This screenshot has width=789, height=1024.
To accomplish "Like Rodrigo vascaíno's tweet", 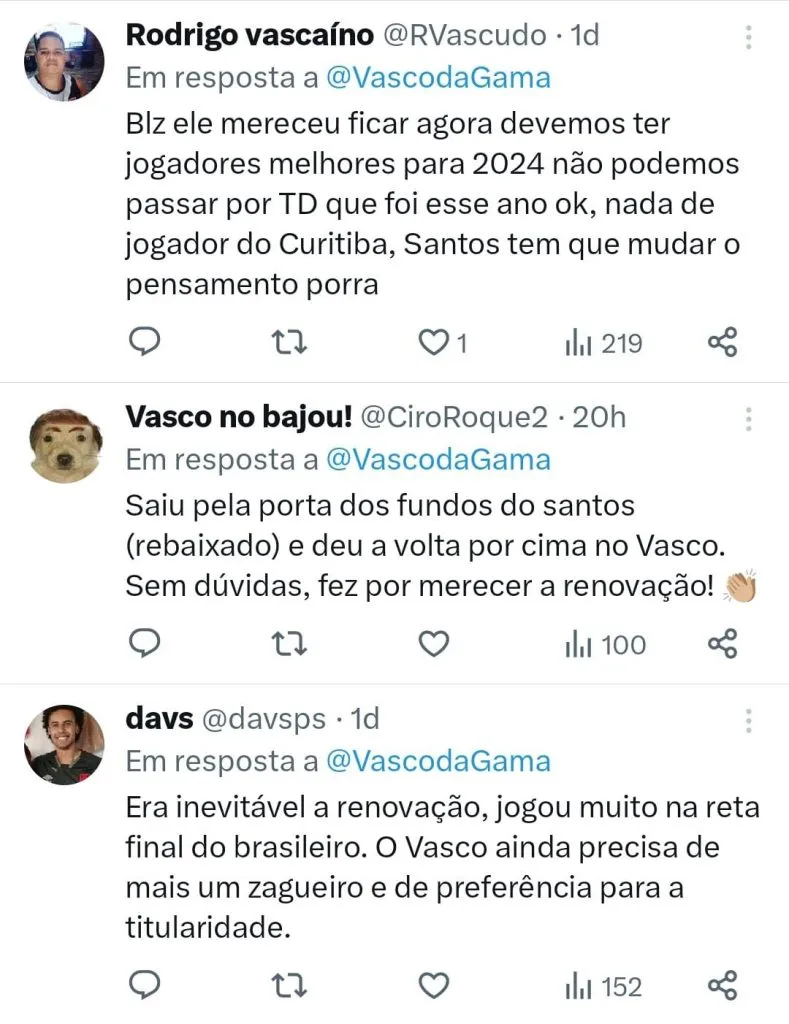I will (x=433, y=343).
